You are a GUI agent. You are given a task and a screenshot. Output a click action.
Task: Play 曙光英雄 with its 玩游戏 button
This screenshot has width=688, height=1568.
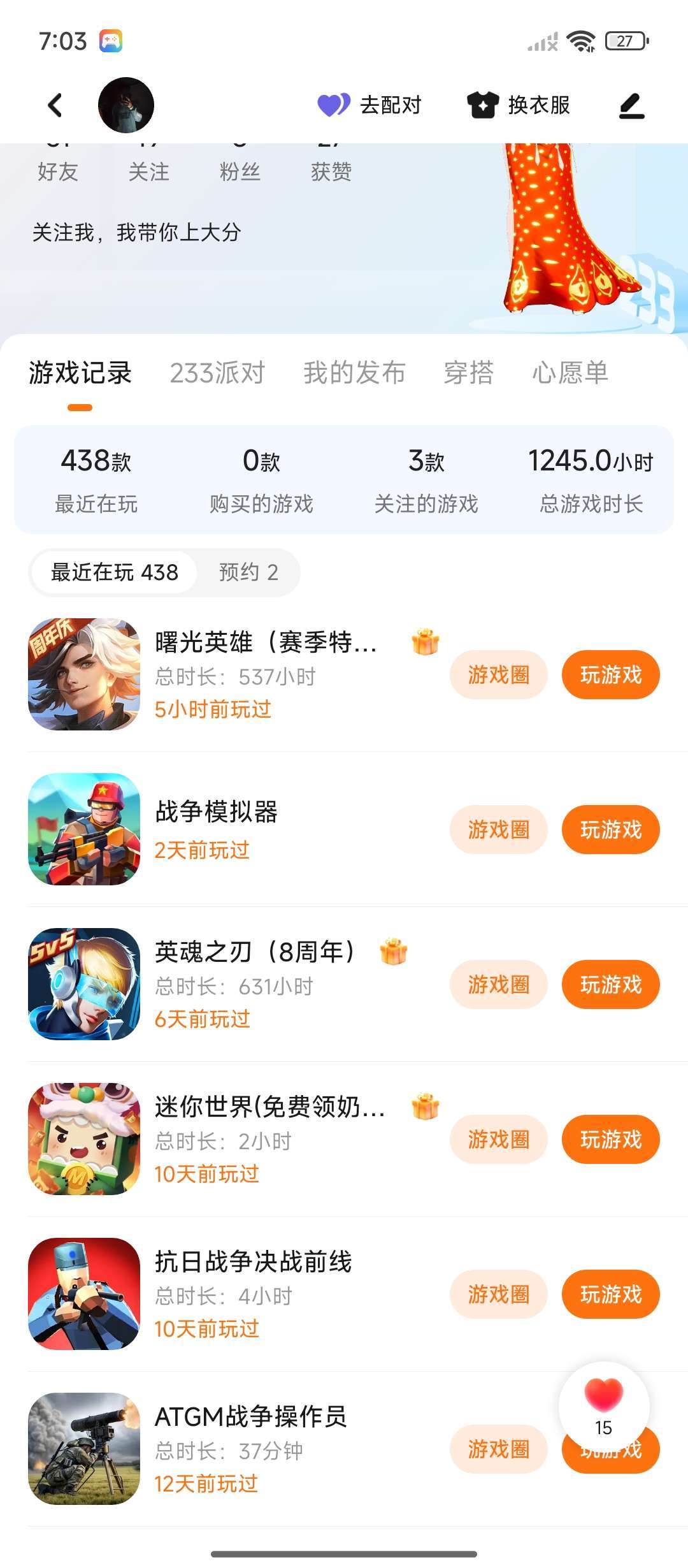tap(610, 674)
